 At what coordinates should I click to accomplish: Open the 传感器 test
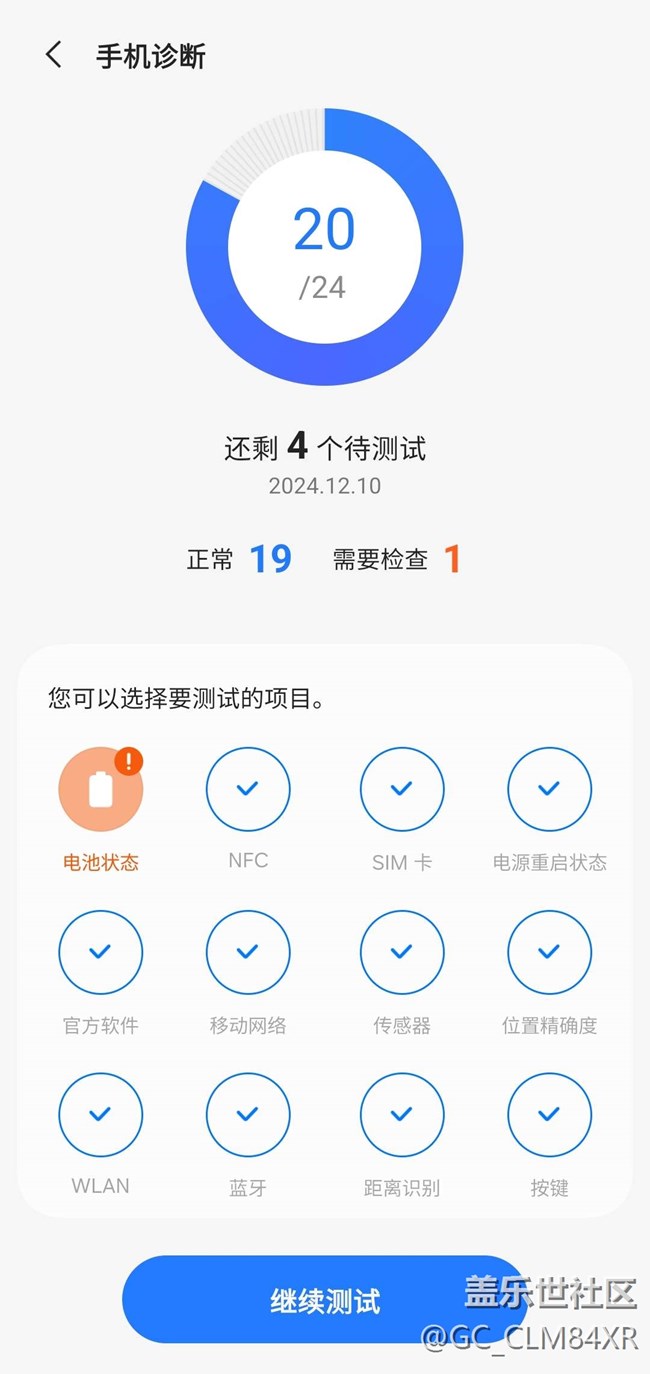click(401, 953)
